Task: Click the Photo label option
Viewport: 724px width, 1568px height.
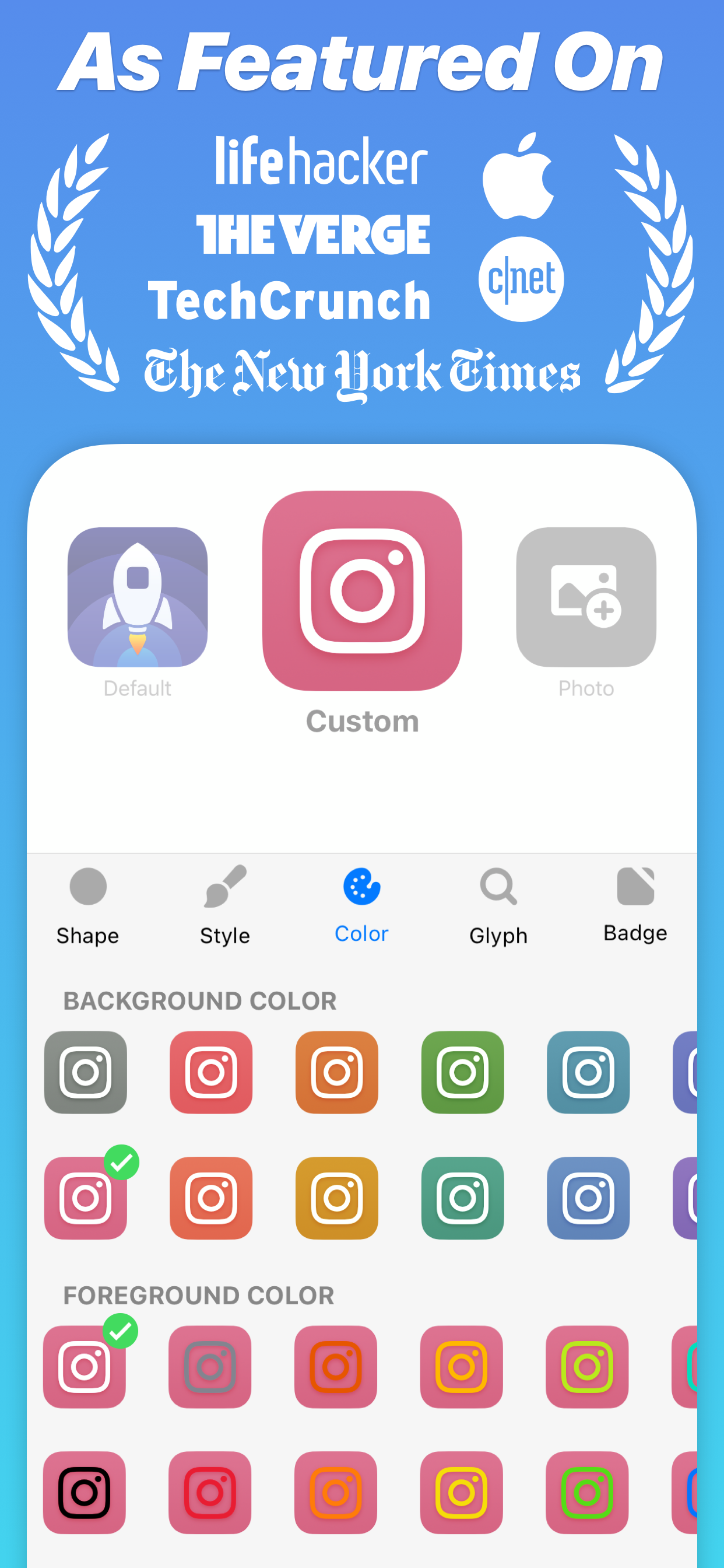Action: (x=586, y=688)
